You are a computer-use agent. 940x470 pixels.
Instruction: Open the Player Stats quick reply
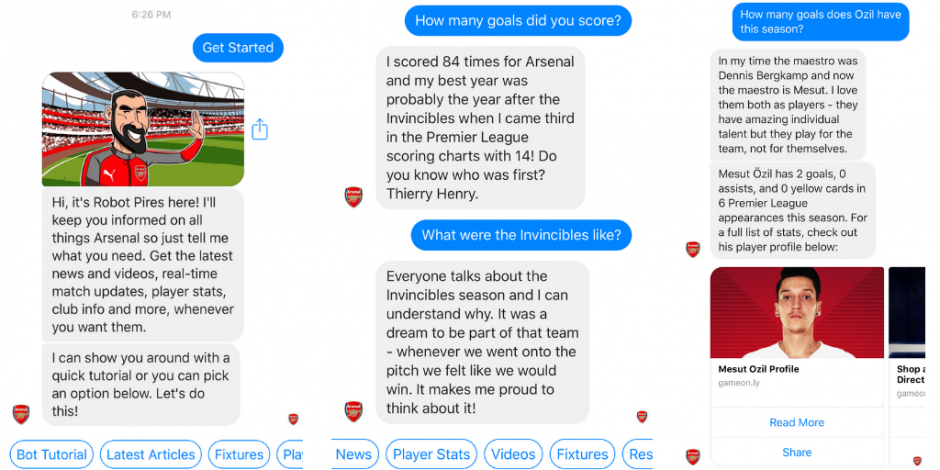(x=432, y=454)
